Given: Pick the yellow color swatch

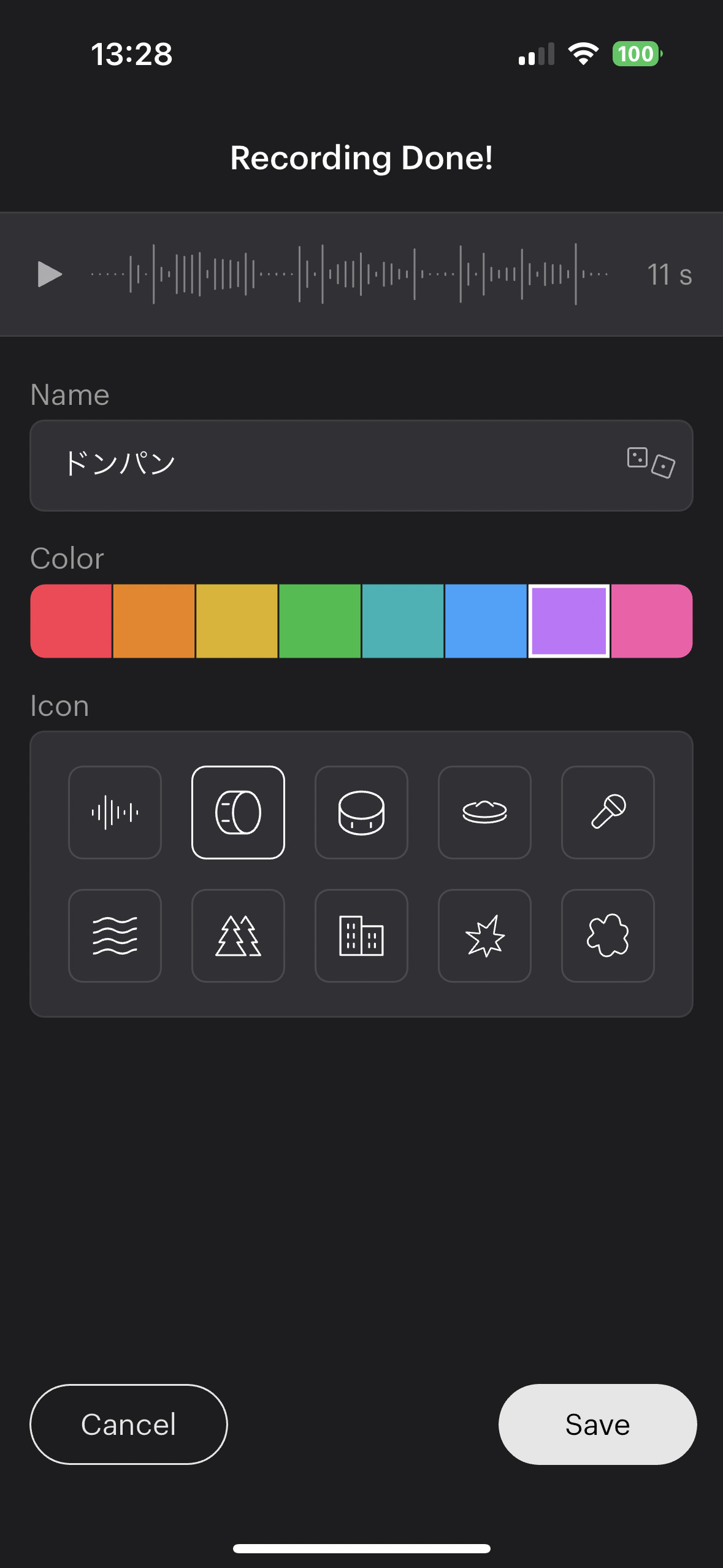Looking at the screenshot, I should 237,621.
